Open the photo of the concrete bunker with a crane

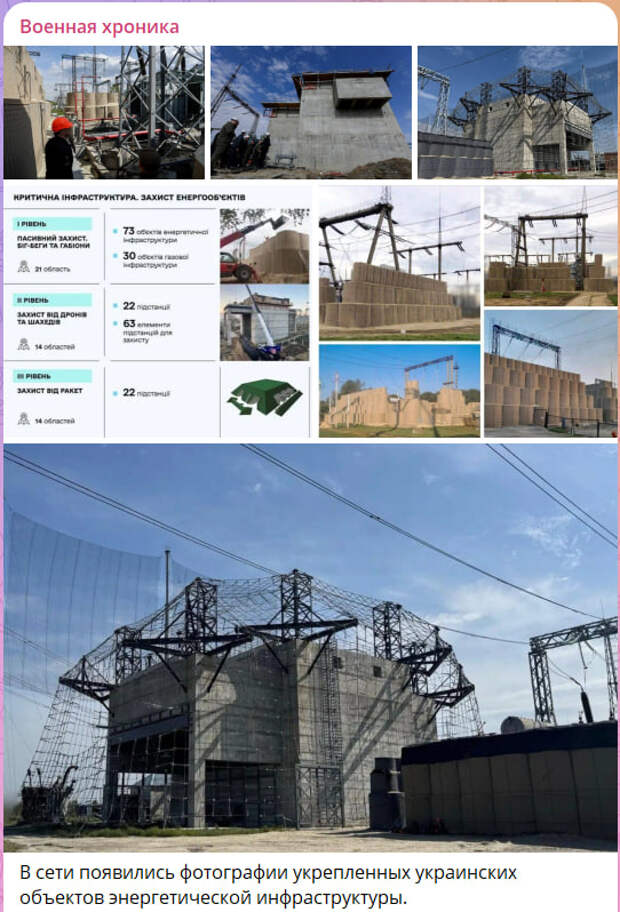pos(310,112)
